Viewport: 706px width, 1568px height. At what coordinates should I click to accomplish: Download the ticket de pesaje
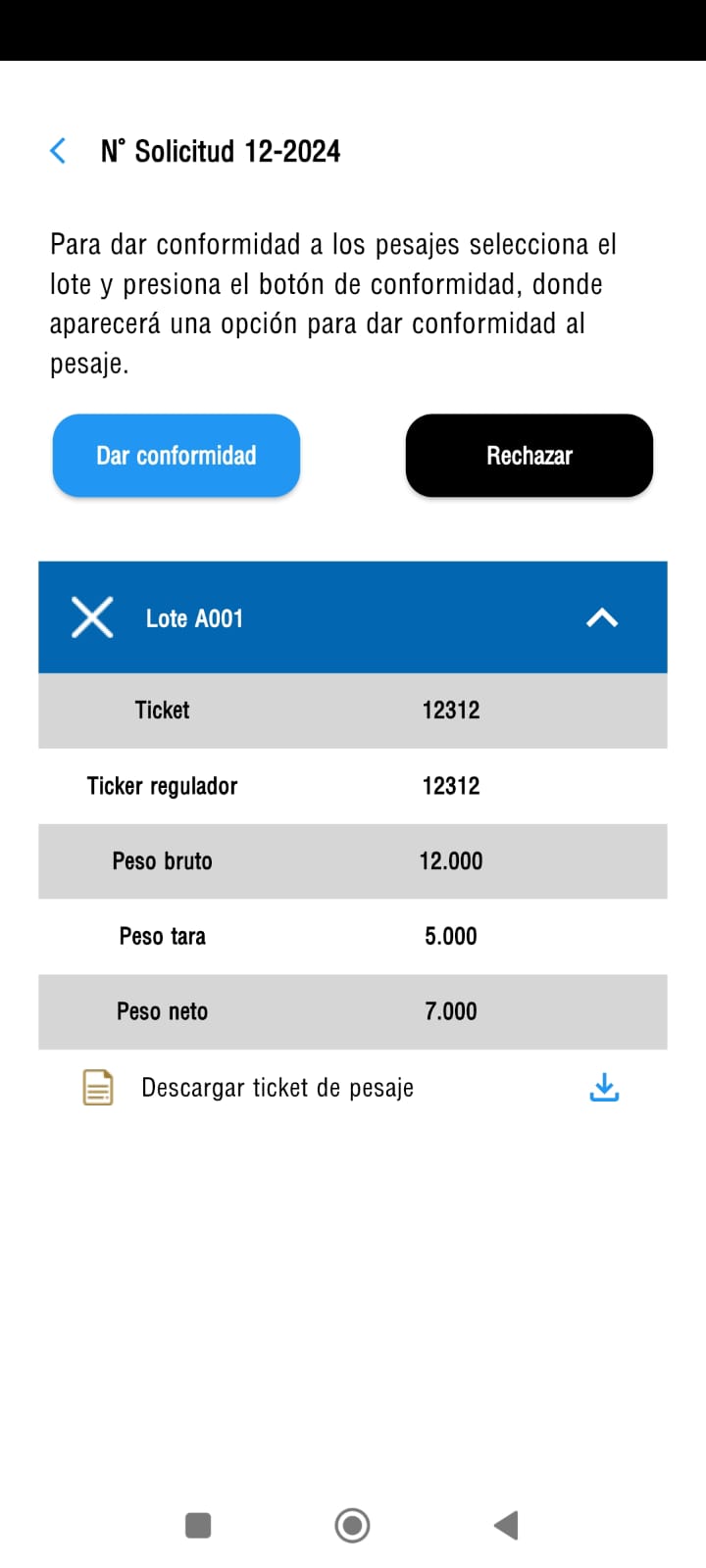[604, 1088]
